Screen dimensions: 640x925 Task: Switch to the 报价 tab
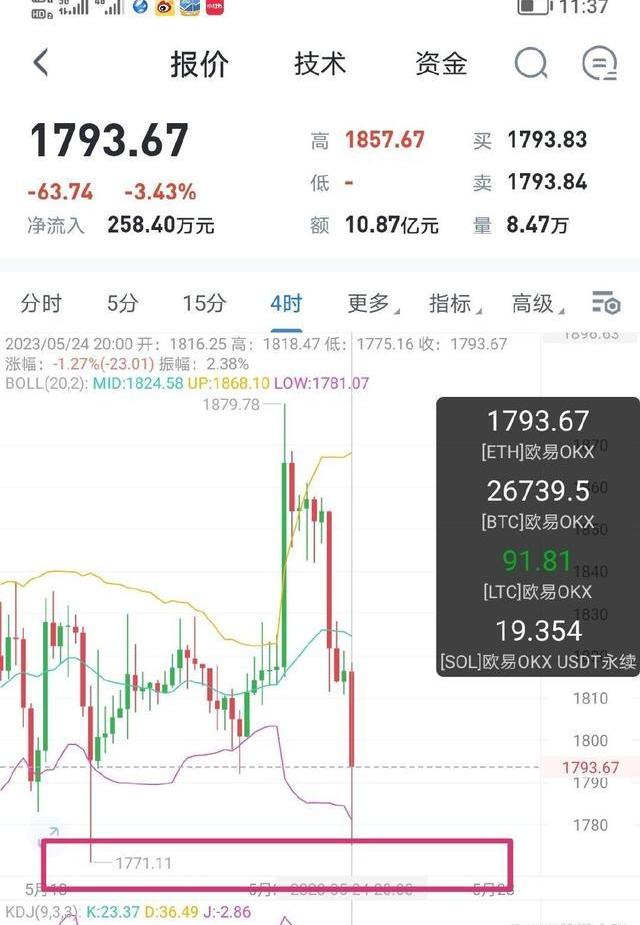(x=200, y=64)
